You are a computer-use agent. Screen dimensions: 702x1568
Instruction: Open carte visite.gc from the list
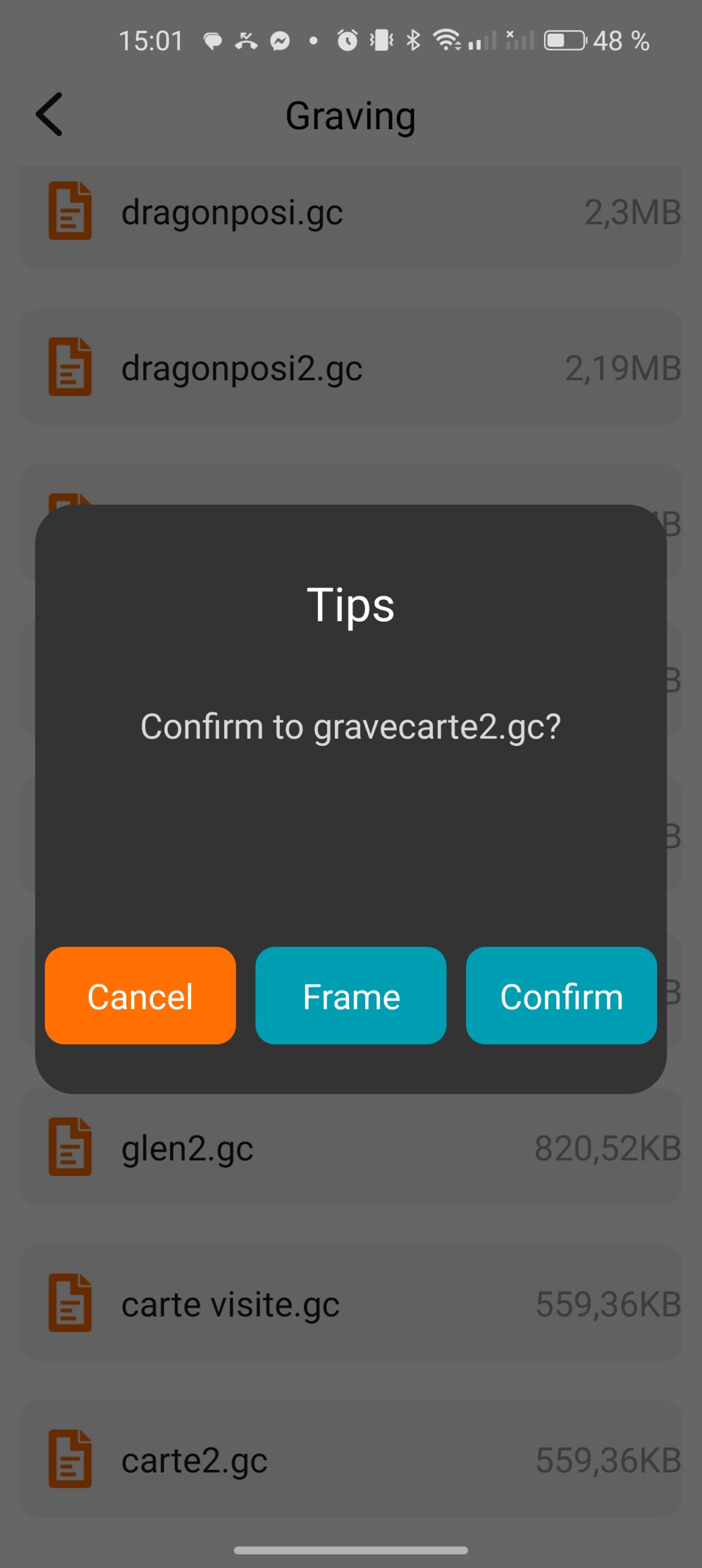coord(350,1303)
